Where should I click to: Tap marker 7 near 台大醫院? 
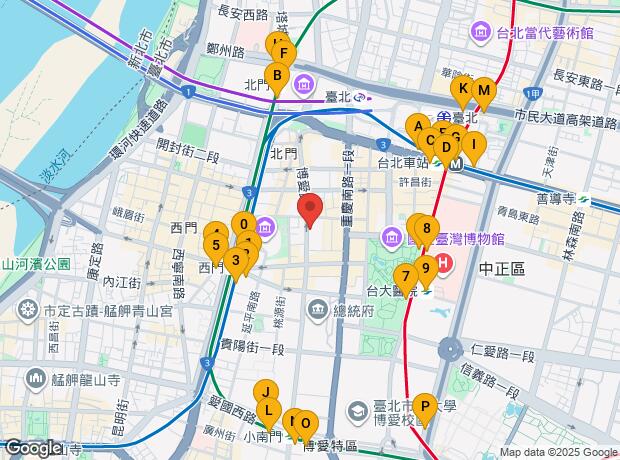pos(405,275)
